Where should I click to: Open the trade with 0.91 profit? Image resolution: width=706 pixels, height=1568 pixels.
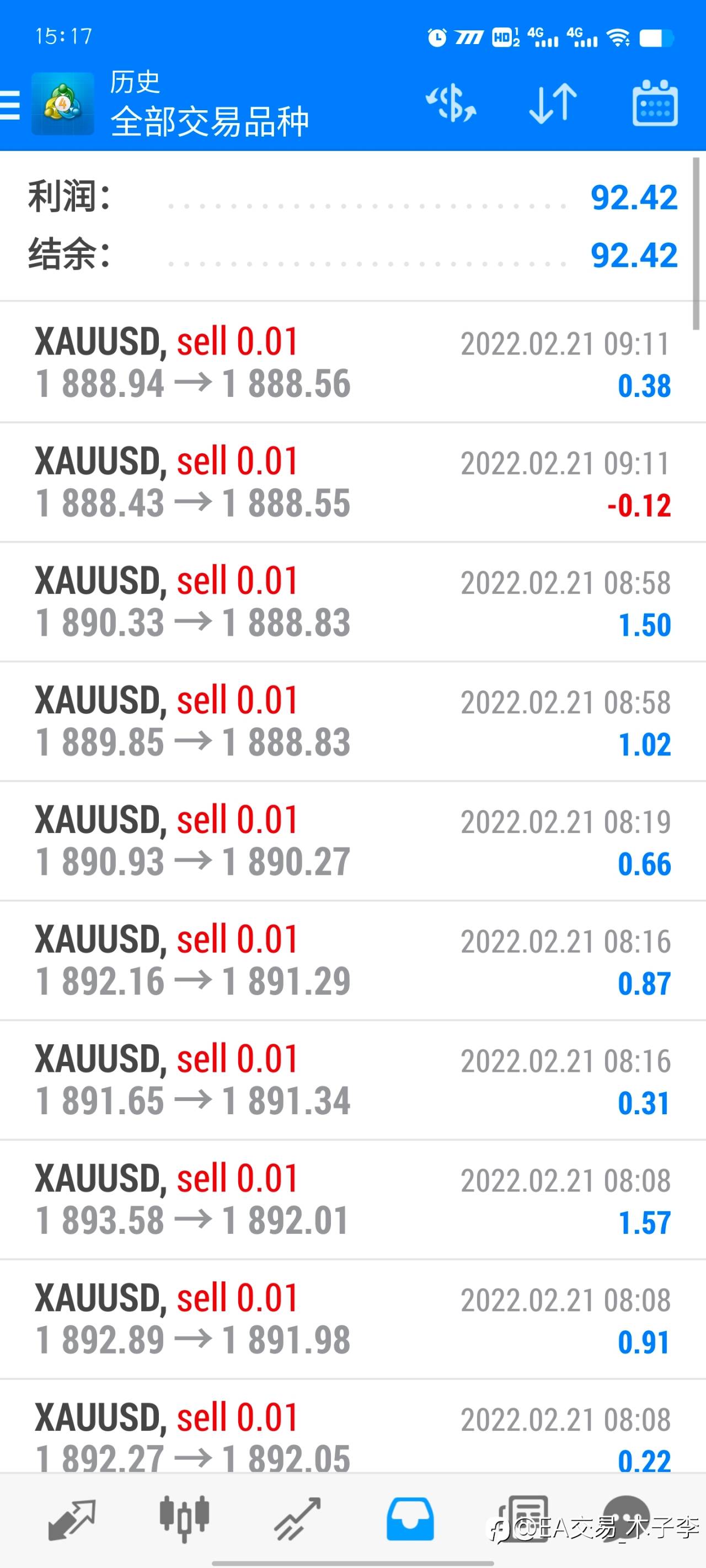point(352,1319)
